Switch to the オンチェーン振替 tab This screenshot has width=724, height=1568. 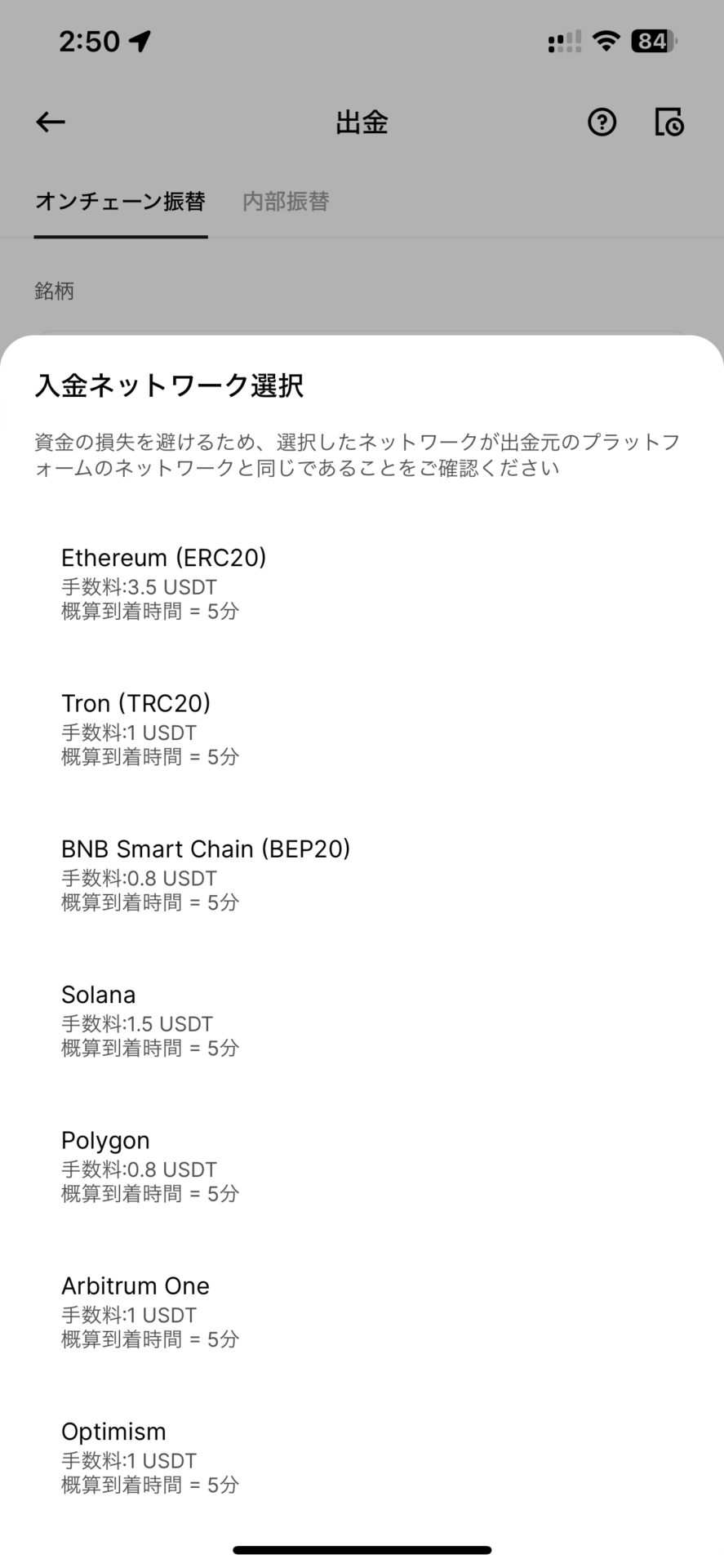pyautogui.click(x=120, y=202)
